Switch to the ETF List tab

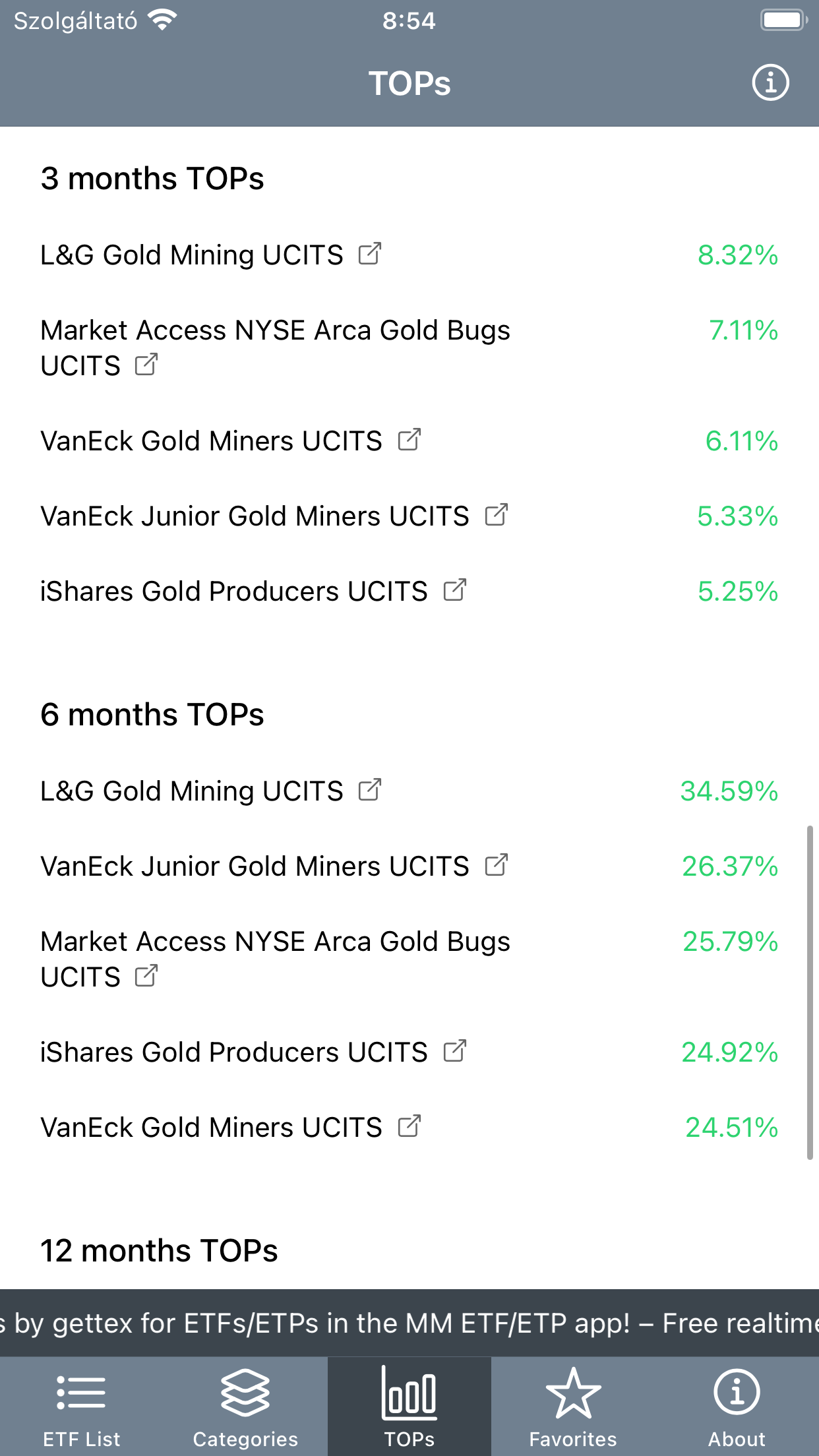click(82, 1407)
